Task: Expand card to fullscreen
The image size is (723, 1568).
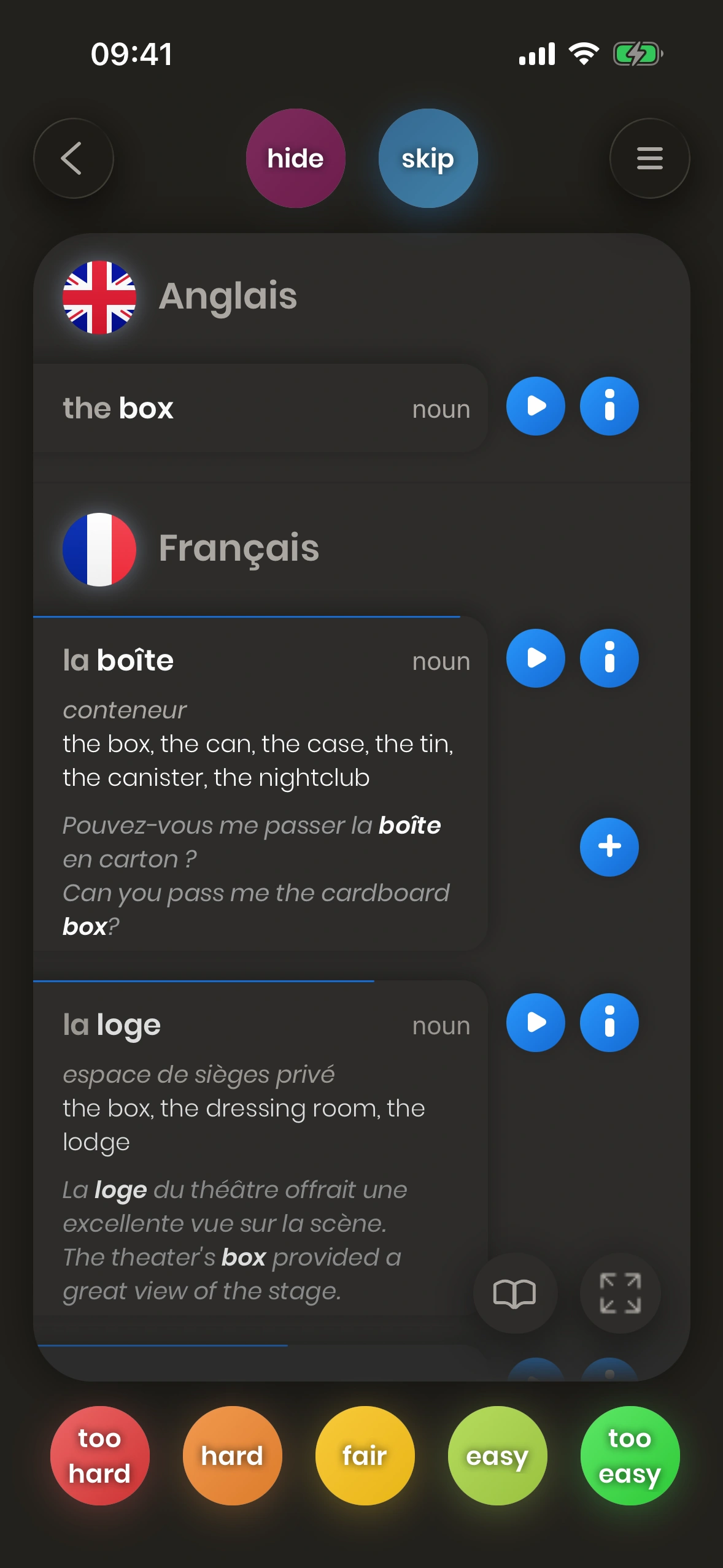Action: (620, 1293)
